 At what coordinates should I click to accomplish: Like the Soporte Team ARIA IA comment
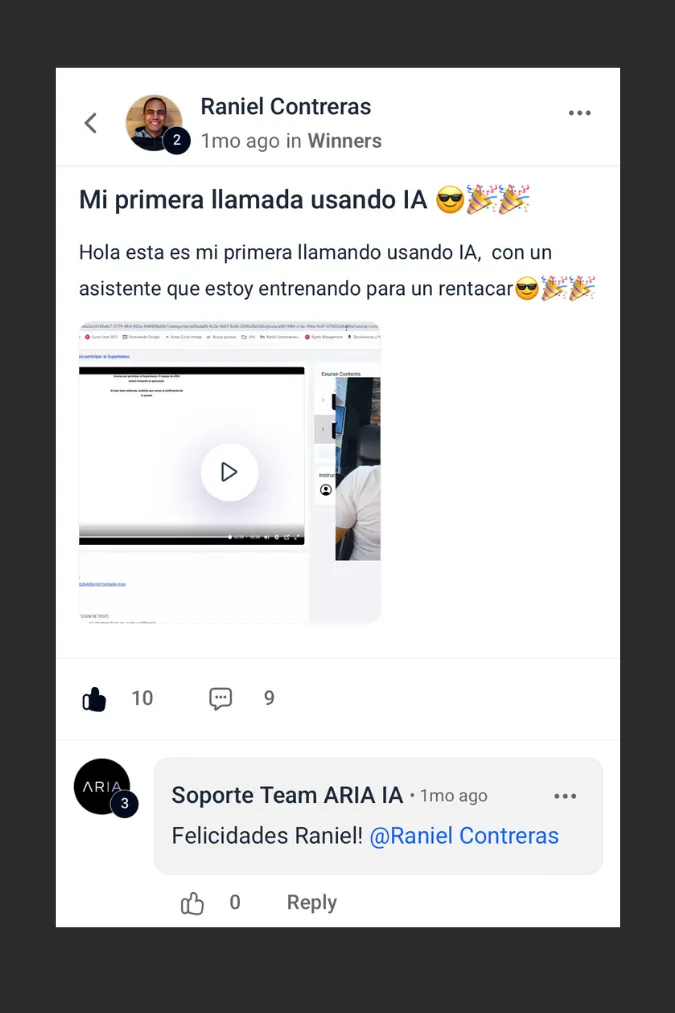[x=192, y=903]
